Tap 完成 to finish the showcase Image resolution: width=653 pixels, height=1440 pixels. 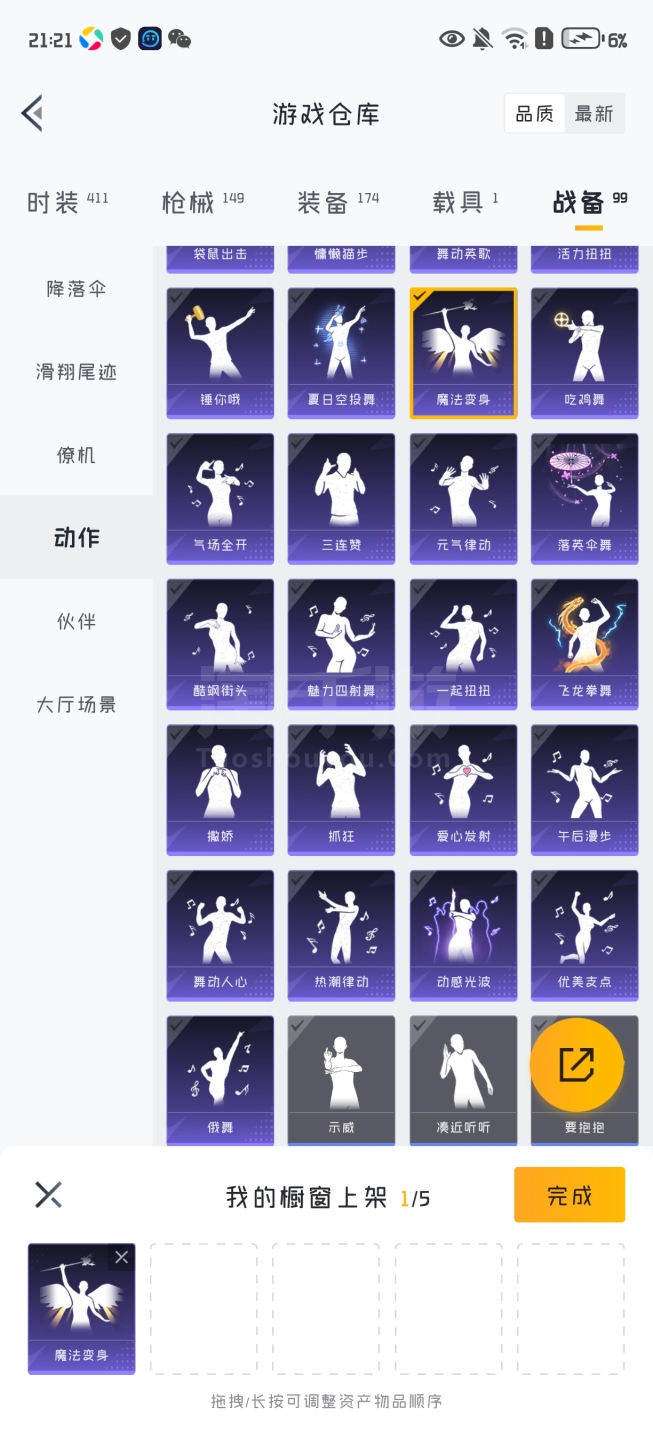pyautogui.click(x=569, y=1195)
